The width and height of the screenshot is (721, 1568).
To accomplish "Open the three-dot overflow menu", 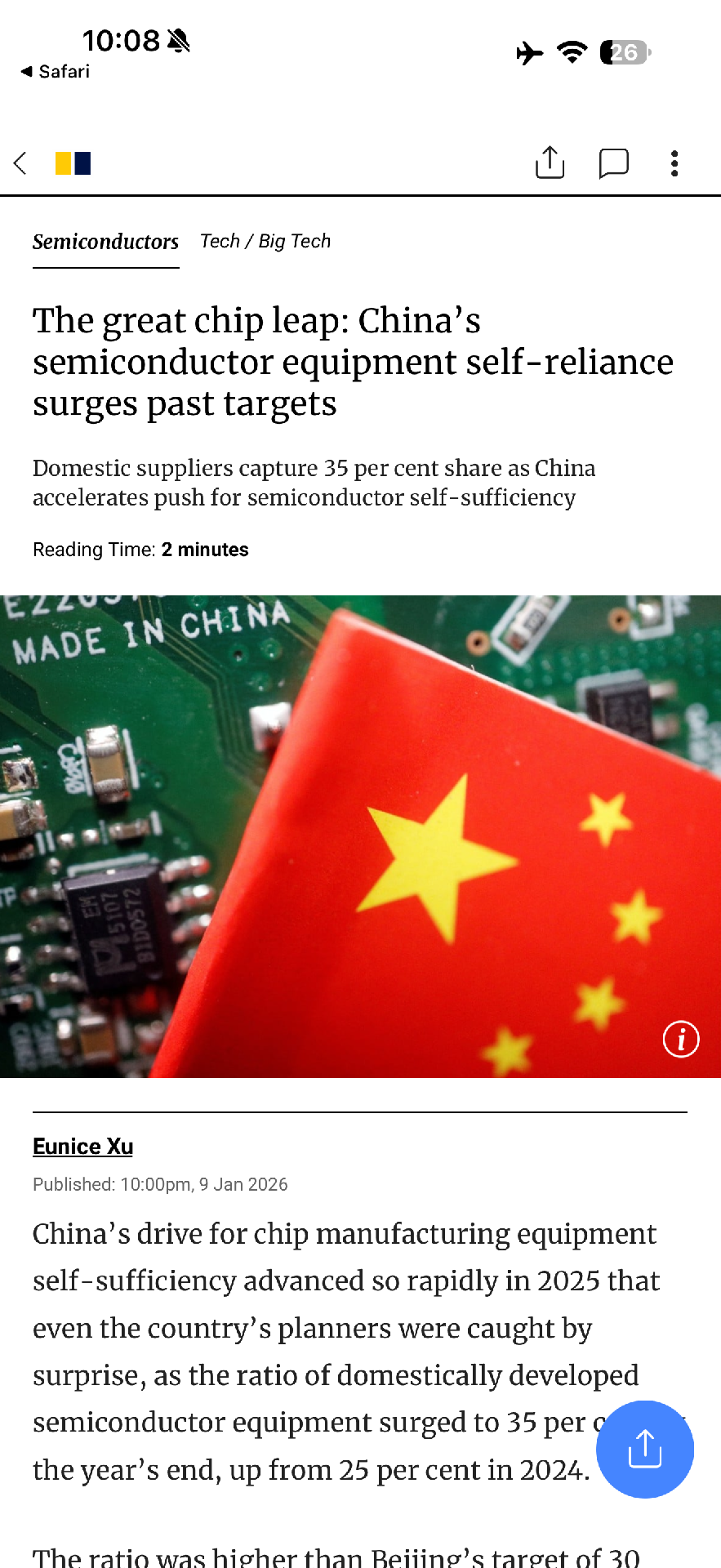I will [674, 163].
